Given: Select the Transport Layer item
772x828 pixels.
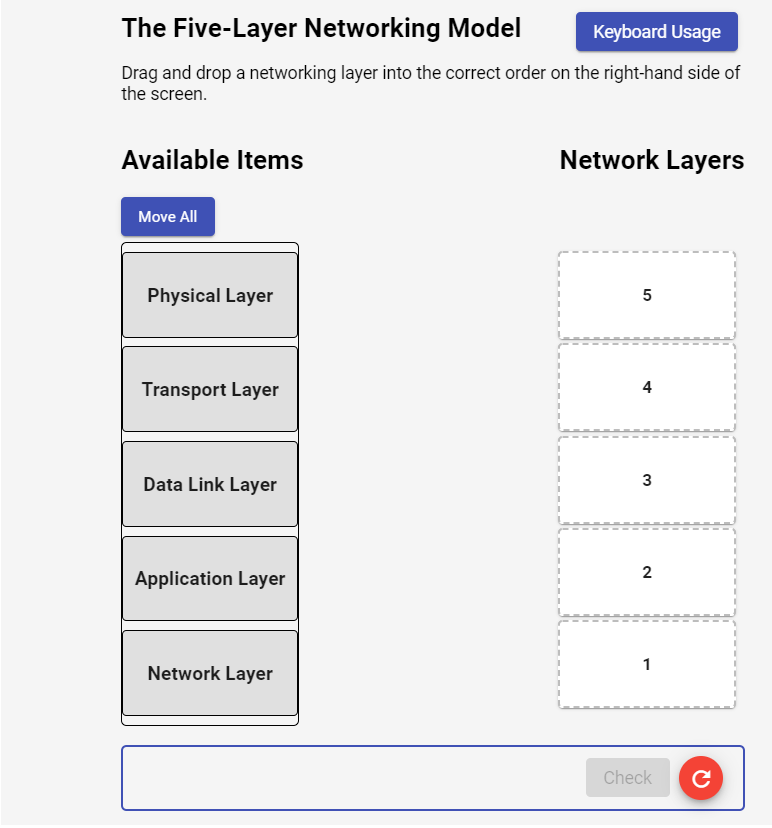Looking at the screenshot, I should coord(210,389).
